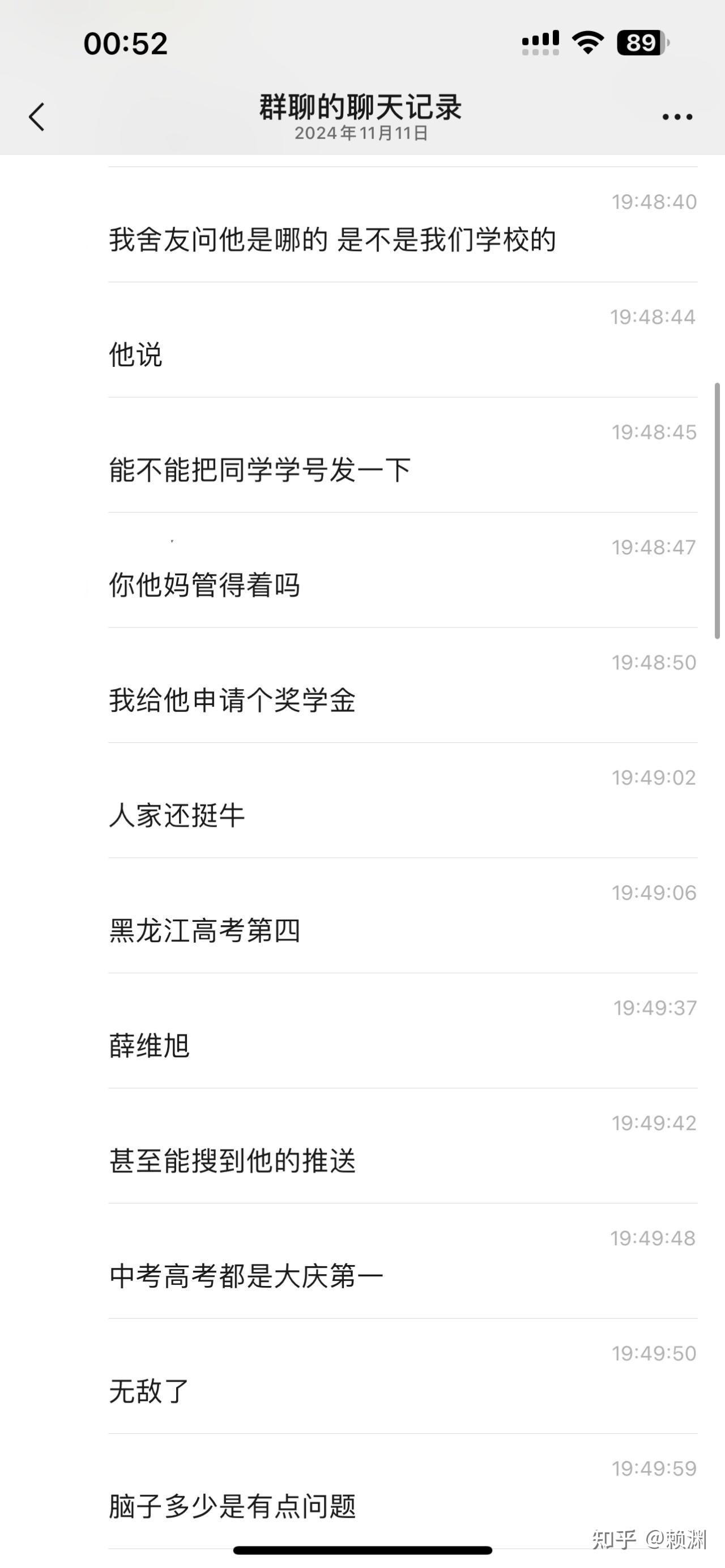The image size is (725, 1568).
Task: Go back from the chat record
Action: pyautogui.click(x=36, y=116)
